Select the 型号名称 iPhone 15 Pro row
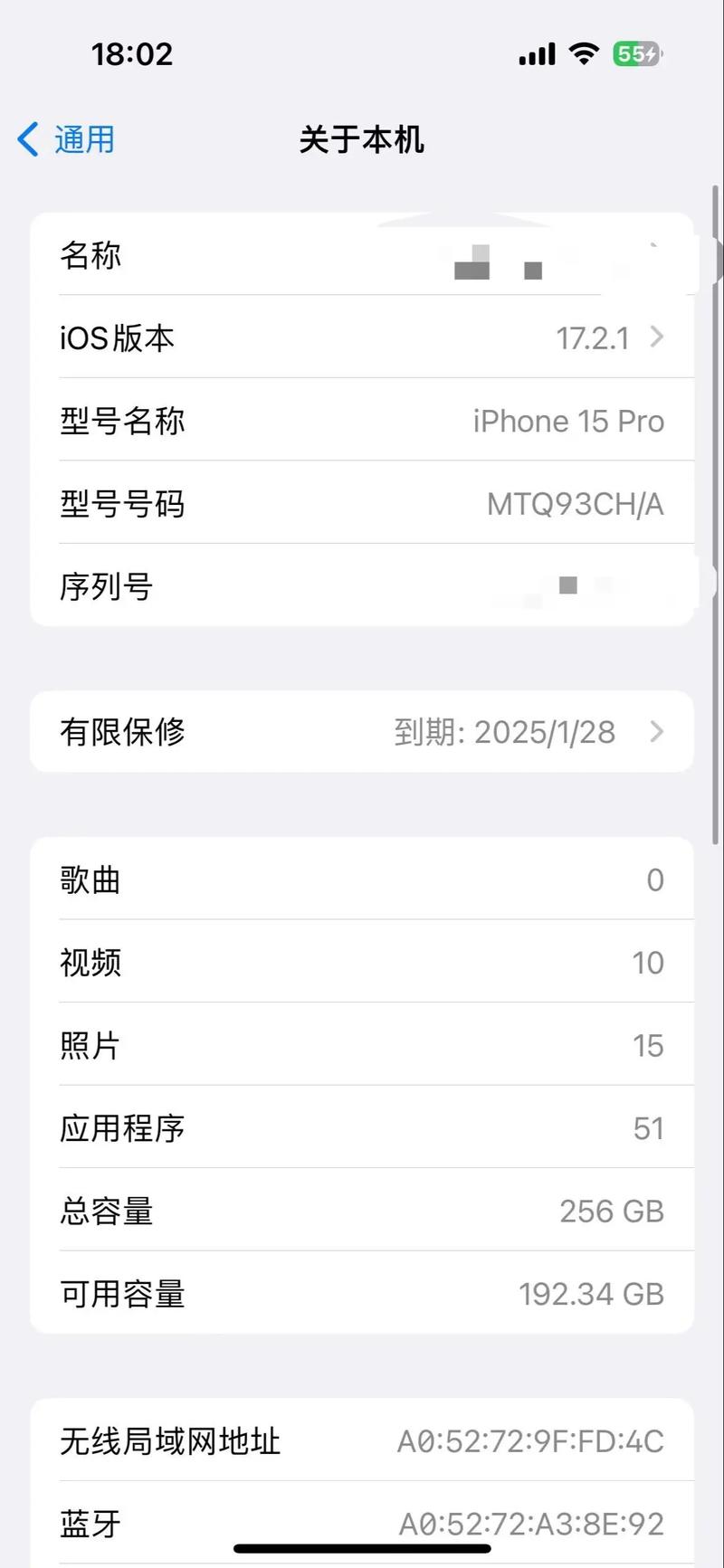This screenshot has height=1568, width=724. click(x=362, y=421)
